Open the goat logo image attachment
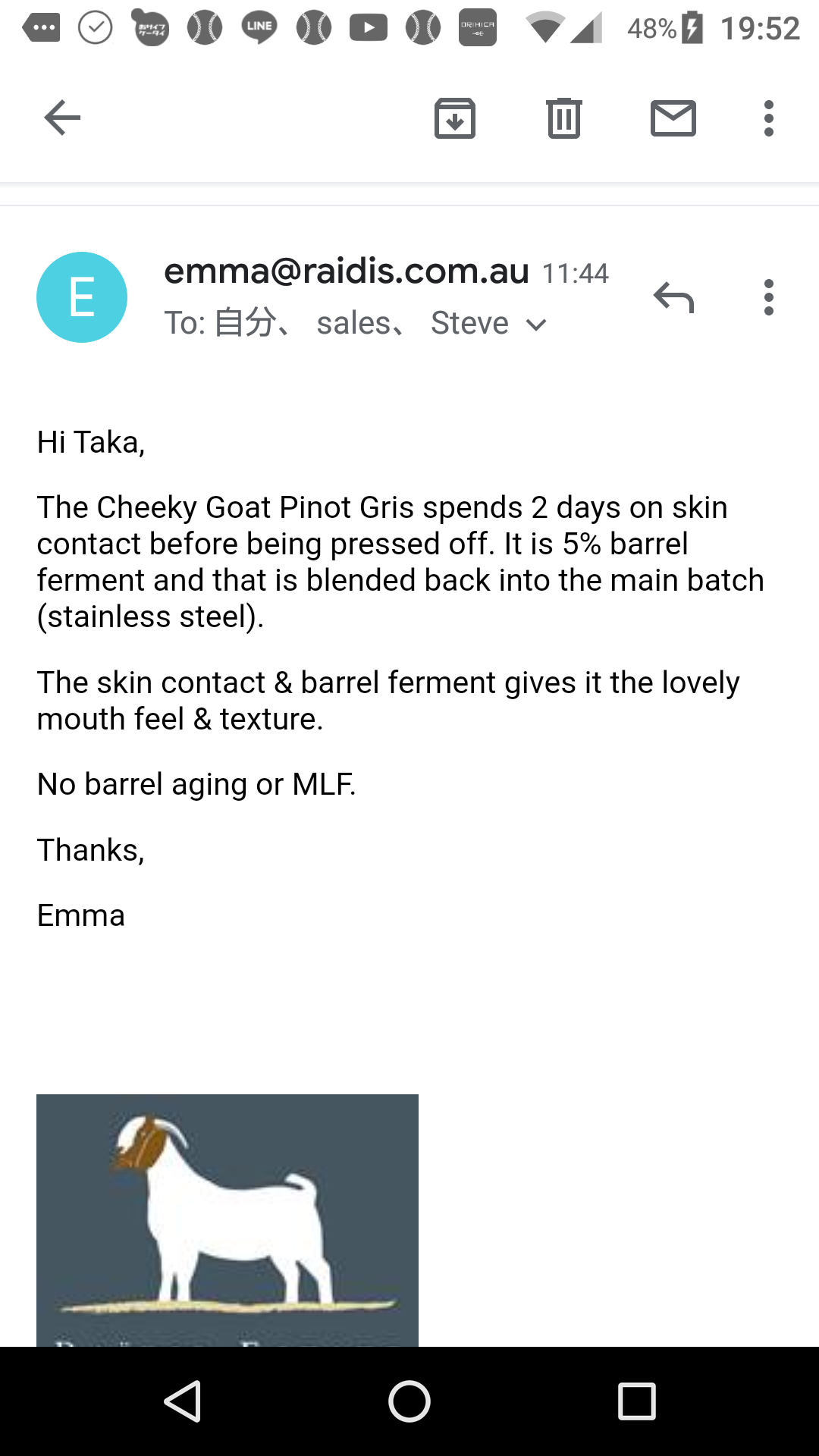Viewport: 819px width, 1456px height. tap(227, 1220)
